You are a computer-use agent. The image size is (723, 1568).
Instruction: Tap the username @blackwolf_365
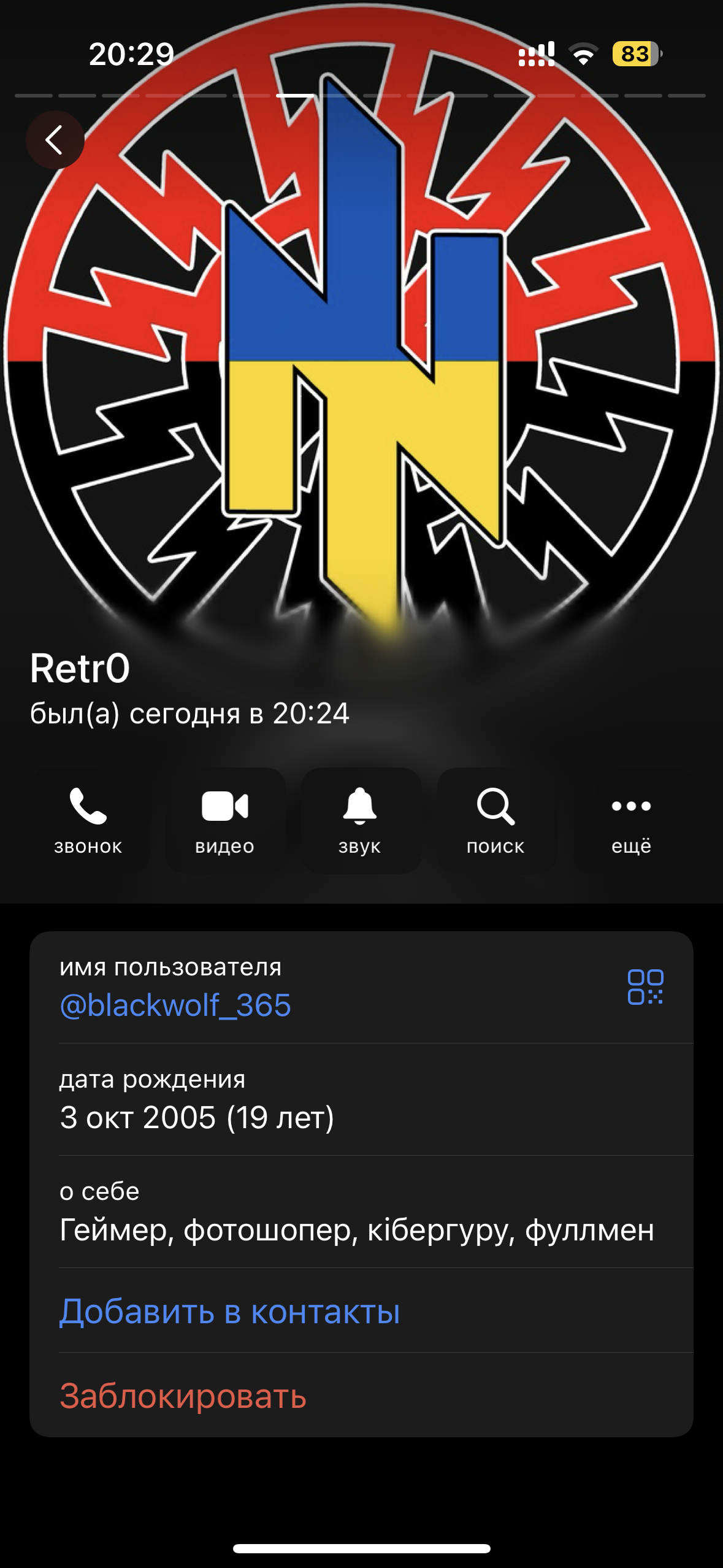(175, 1005)
